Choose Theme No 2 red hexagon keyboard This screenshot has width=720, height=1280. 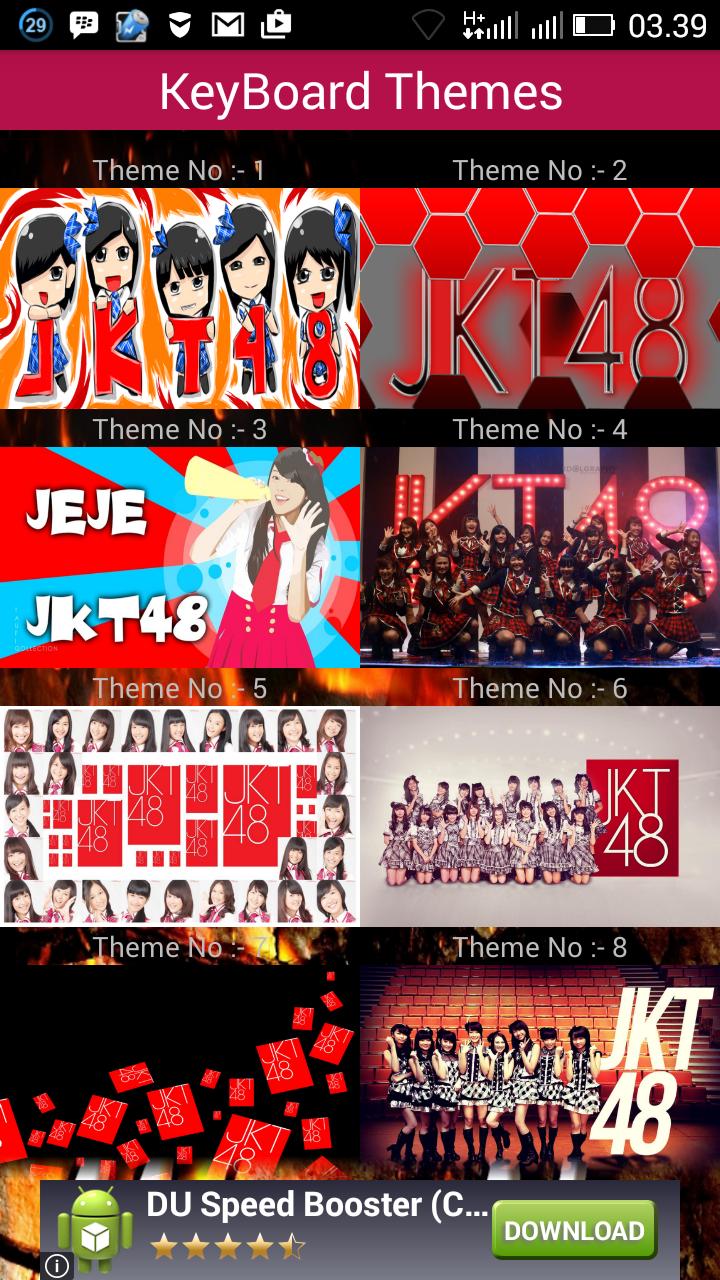point(540,298)
